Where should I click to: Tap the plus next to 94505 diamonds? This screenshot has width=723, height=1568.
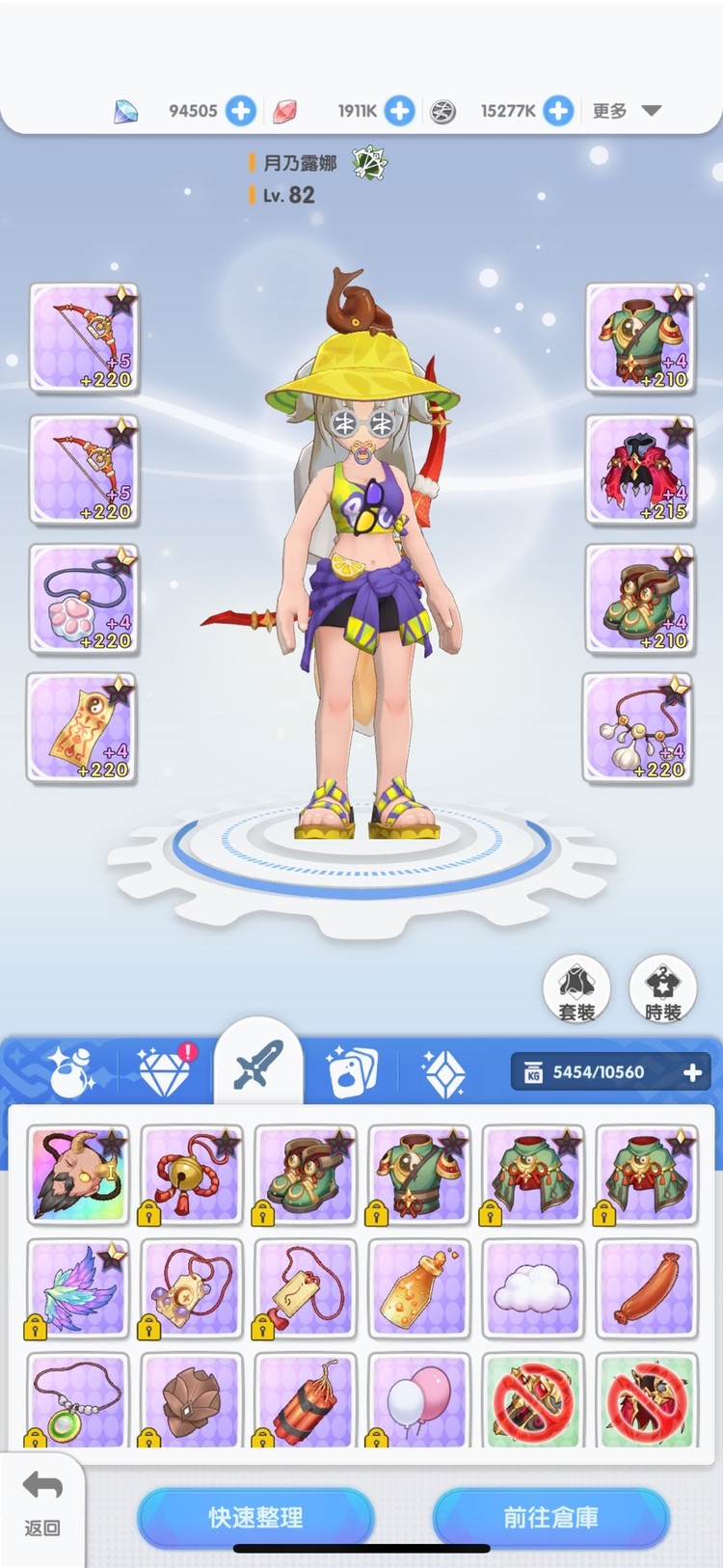[241, 111]
